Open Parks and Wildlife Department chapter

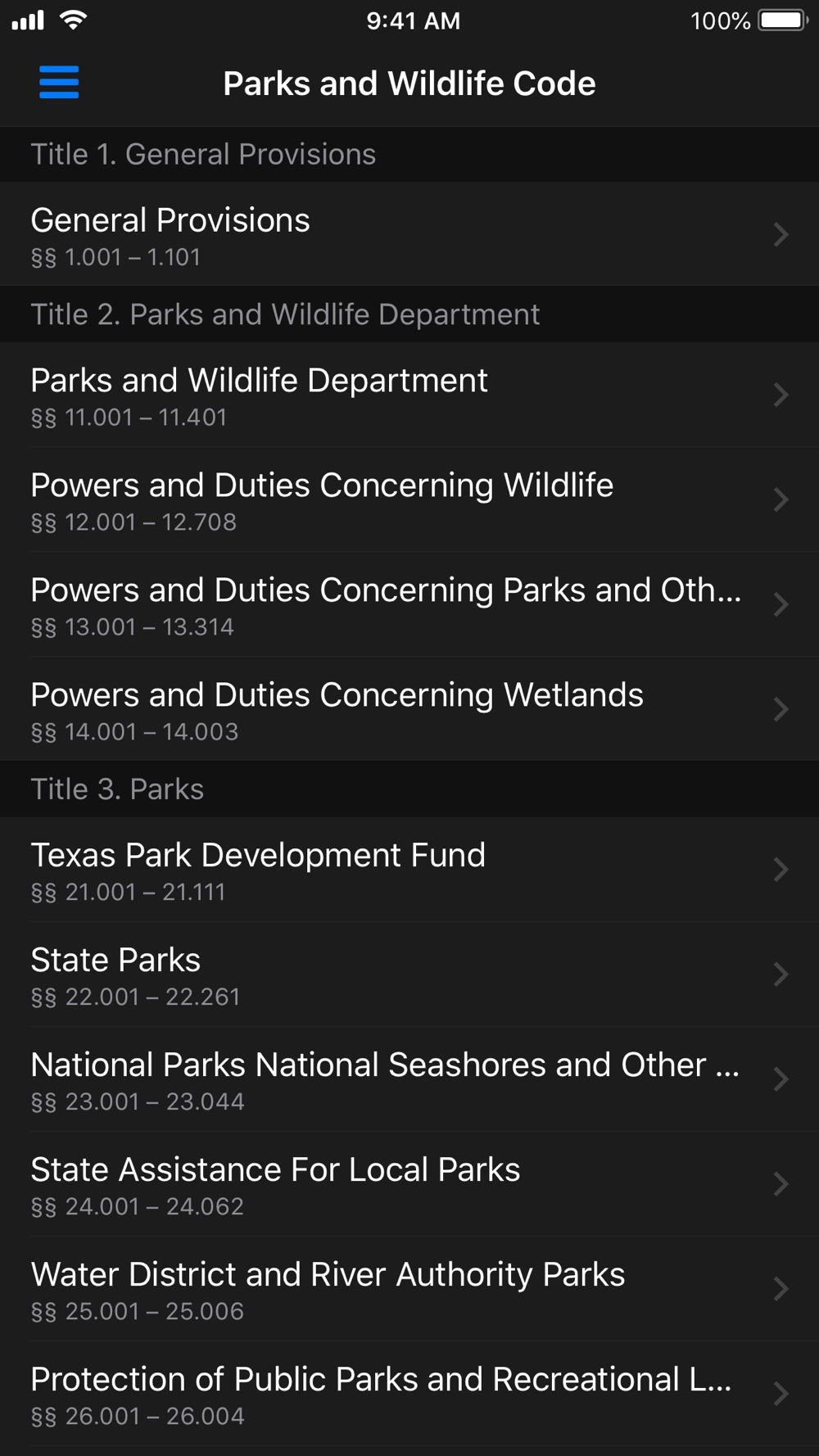coord(409,395)
